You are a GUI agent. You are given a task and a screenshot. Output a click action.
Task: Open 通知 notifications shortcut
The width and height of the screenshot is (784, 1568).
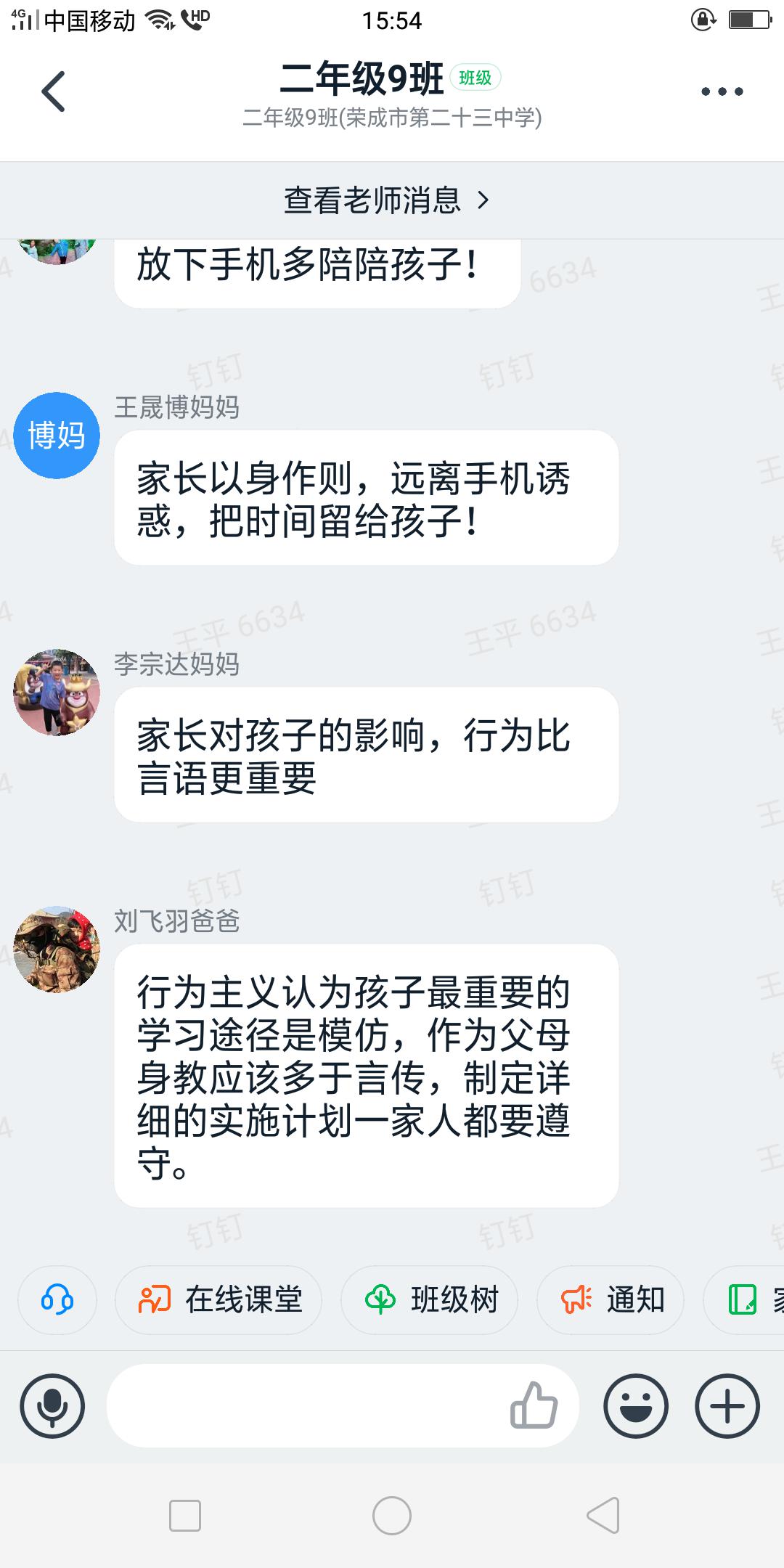pos(611,1300)
